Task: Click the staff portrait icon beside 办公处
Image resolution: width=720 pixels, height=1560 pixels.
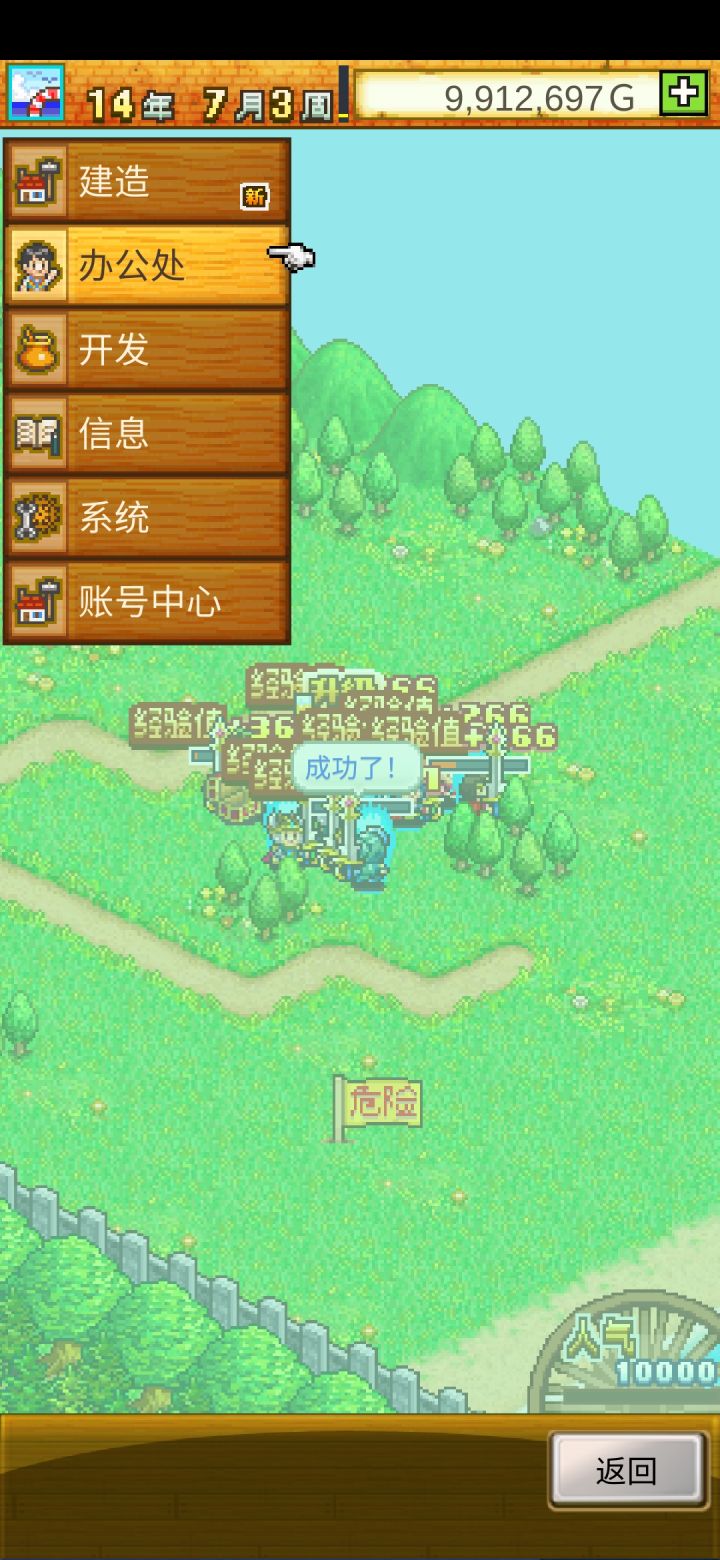Action: 37,265
